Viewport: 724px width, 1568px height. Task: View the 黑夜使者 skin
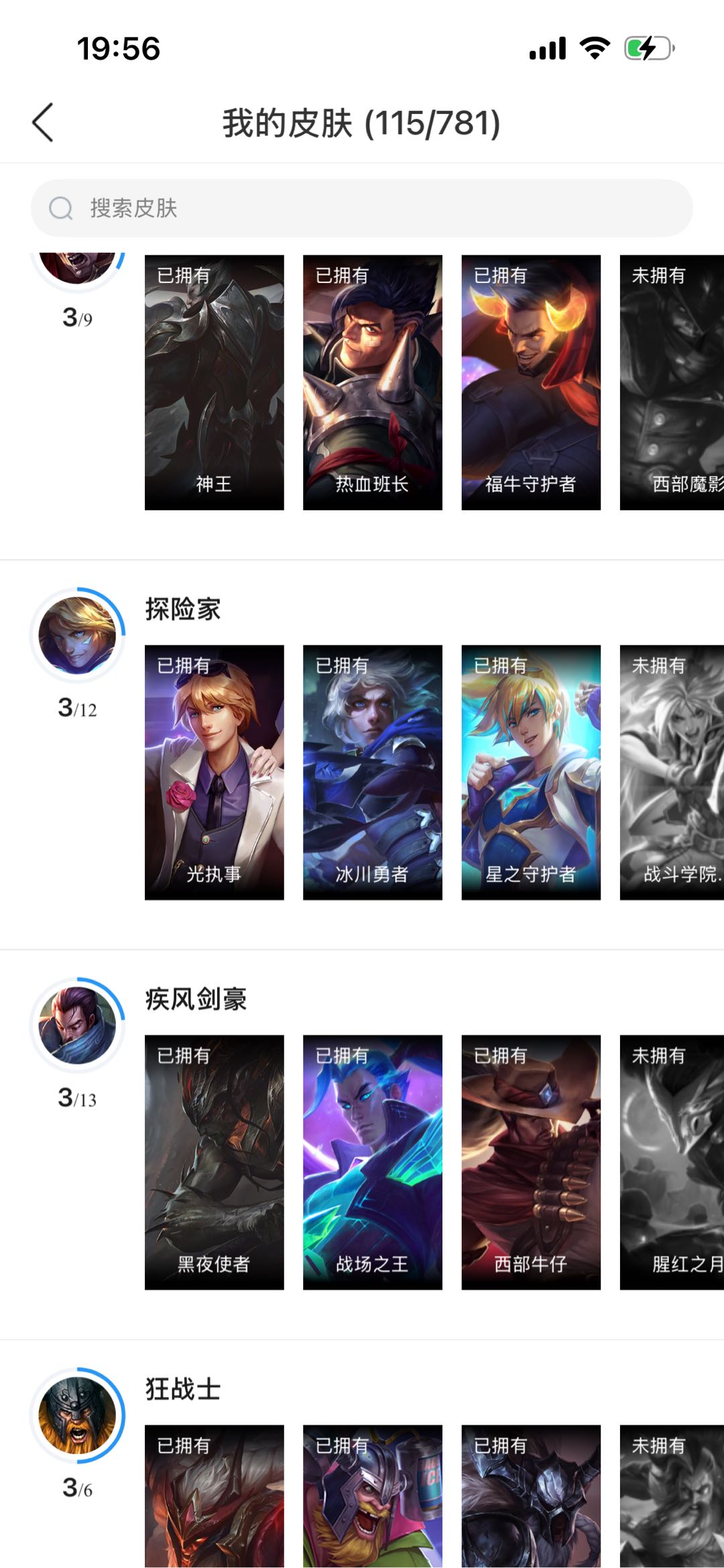[215, 1162]
